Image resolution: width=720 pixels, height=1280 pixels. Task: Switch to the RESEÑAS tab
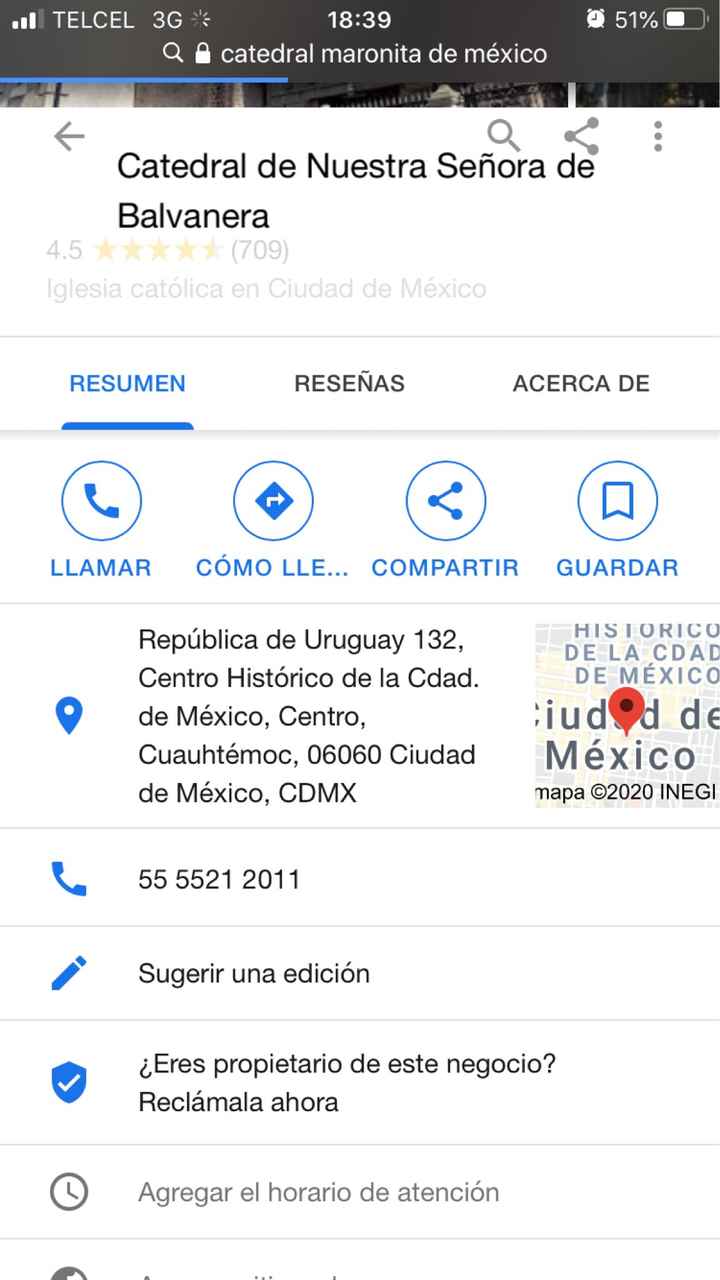coord(349,383)
